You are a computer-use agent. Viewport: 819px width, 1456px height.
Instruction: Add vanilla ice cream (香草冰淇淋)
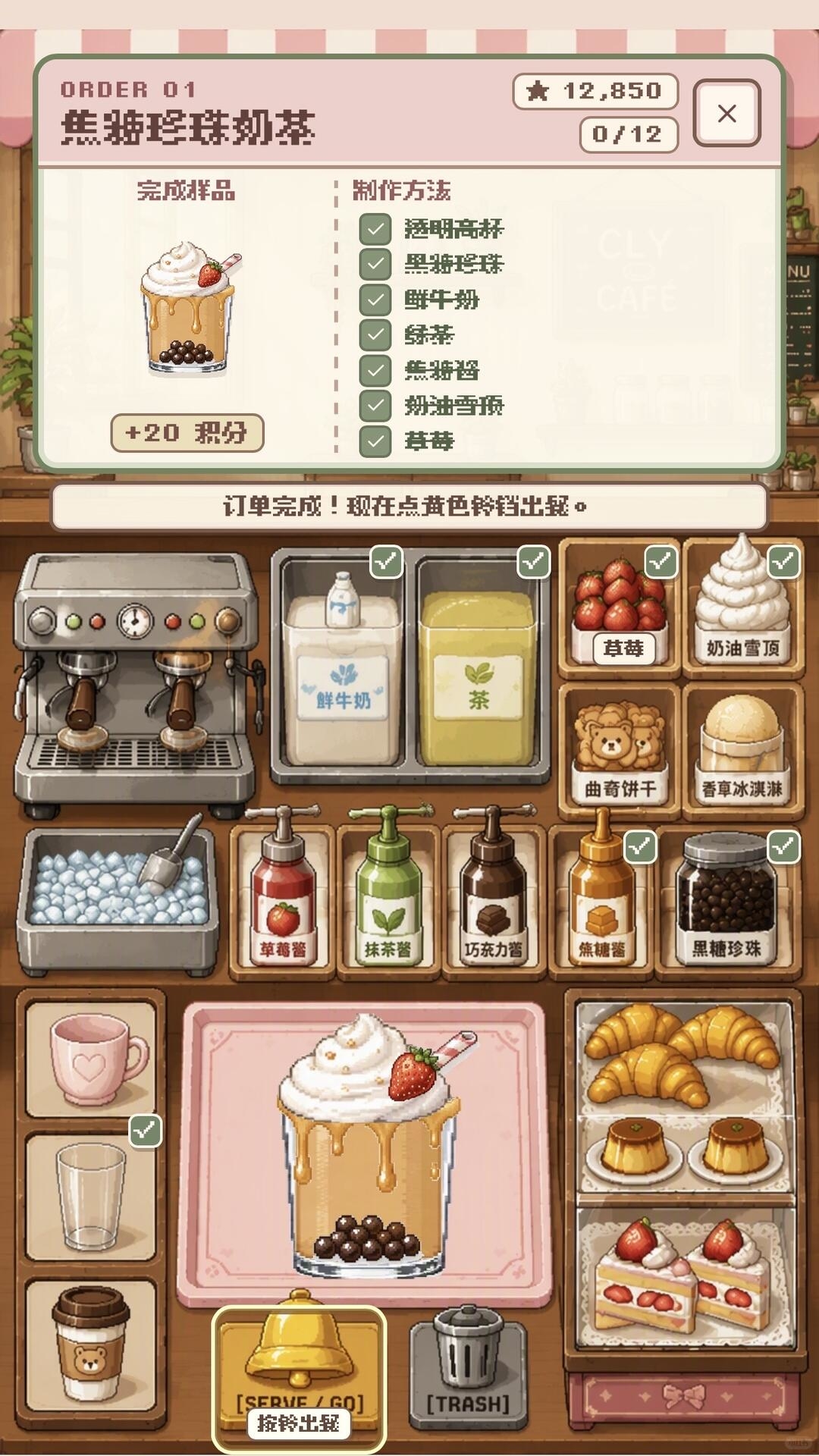coord(742,749)
